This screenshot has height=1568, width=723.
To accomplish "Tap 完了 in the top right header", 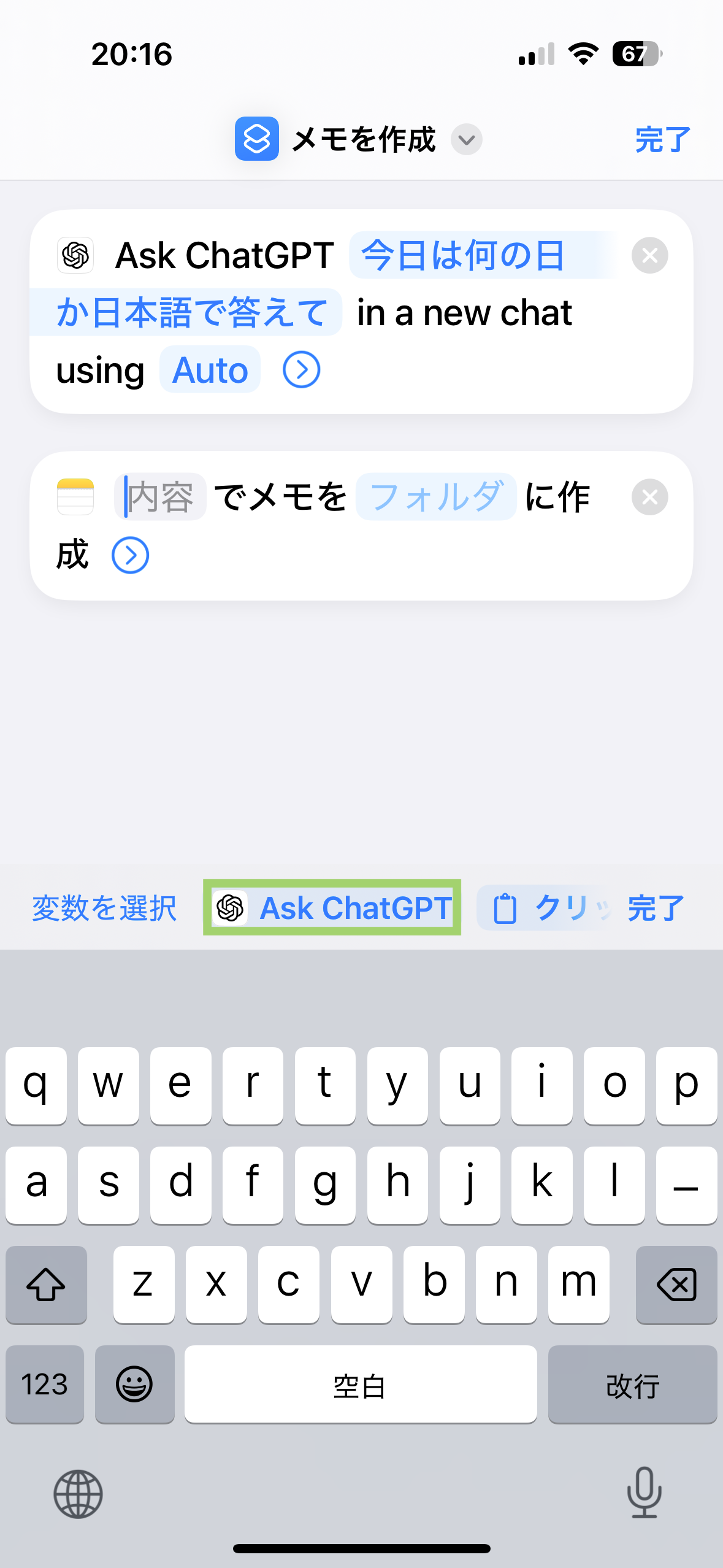I will click(x=663, y=140).
